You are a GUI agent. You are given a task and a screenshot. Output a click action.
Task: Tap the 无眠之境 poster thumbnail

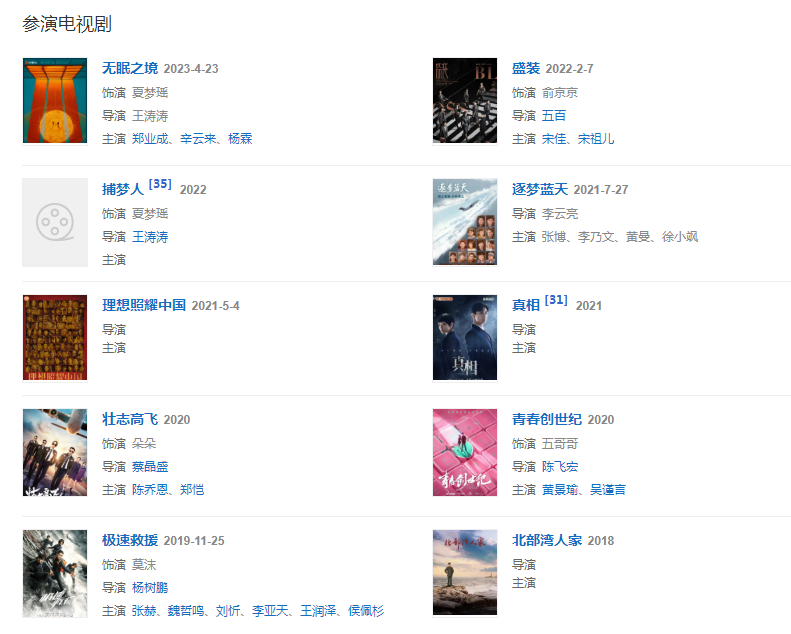click(55, 100)
